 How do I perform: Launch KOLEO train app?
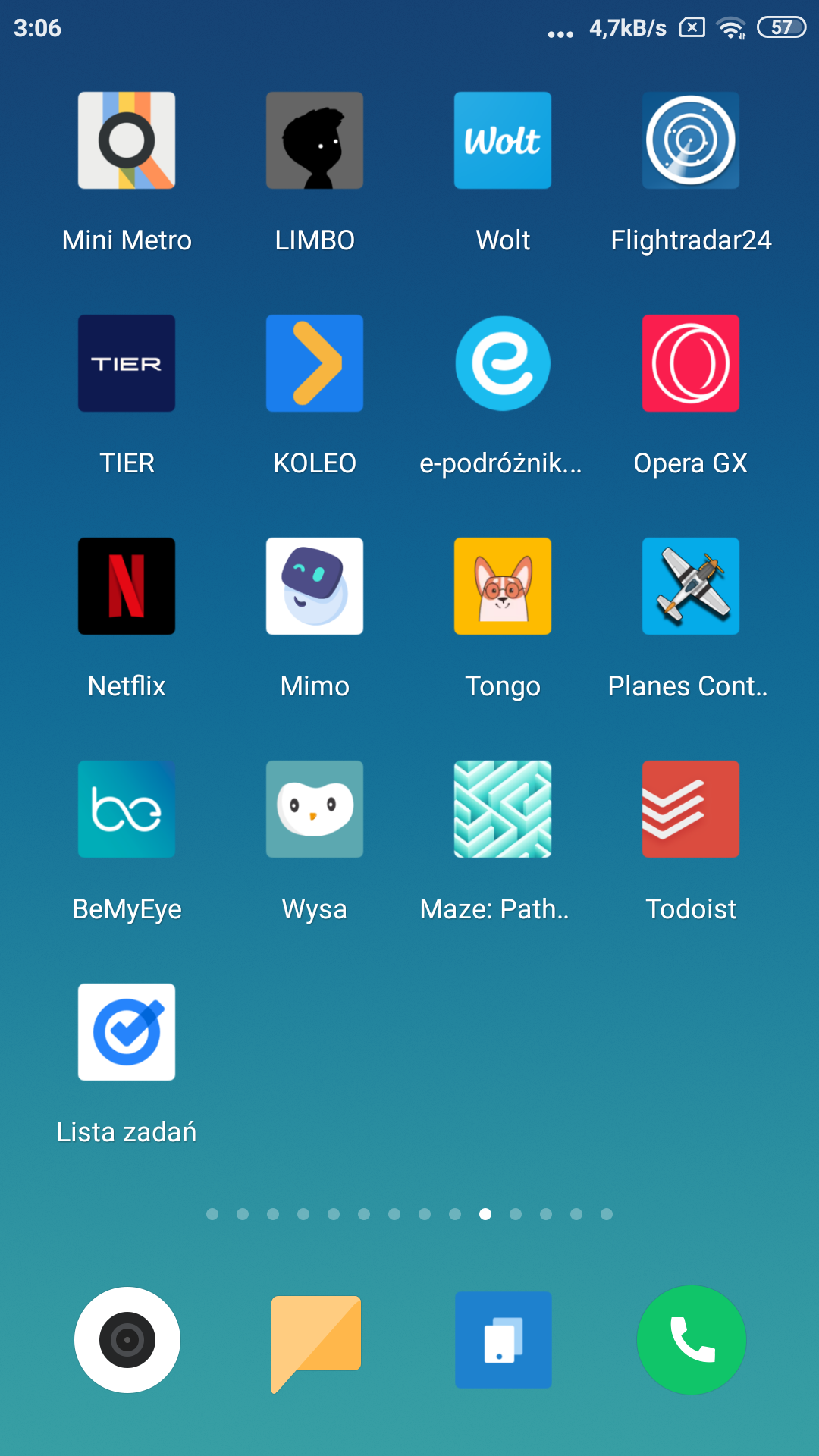click(x=315, y=363)
